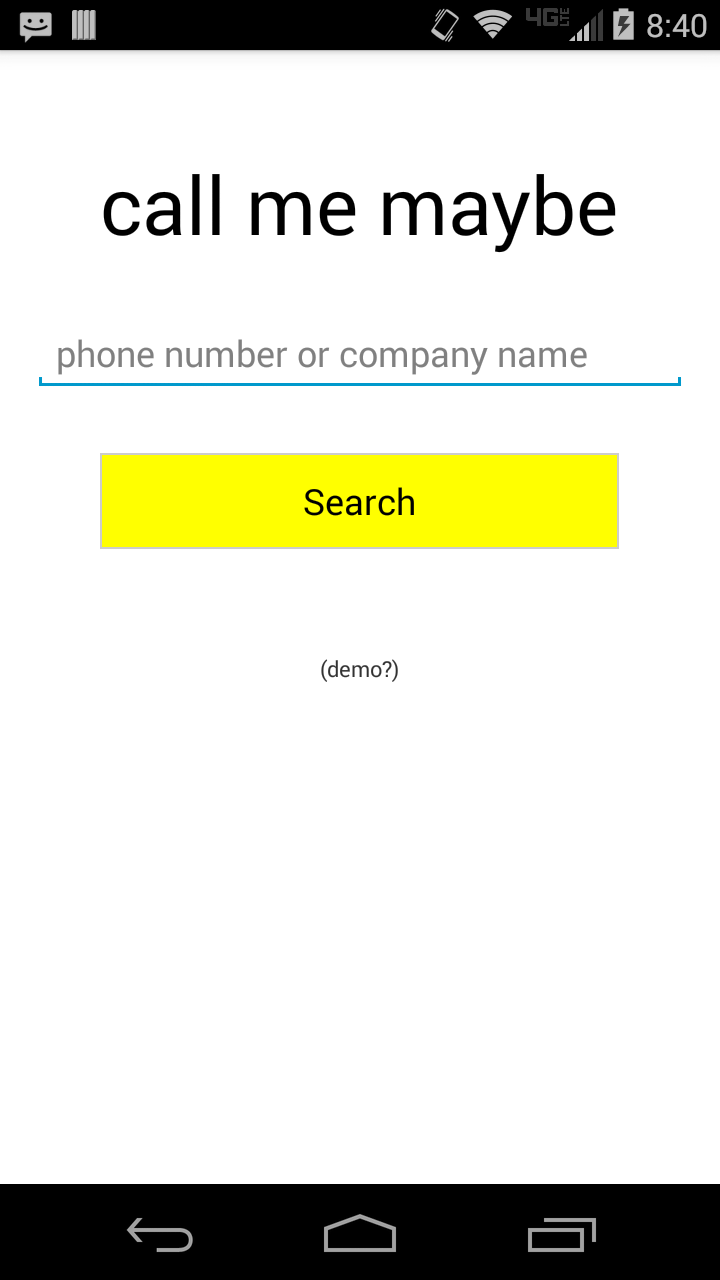Image resolution: width=720 pixels, height=1280 pixels.
Task: Open the (demo?) link
Action: coord(359,669)
